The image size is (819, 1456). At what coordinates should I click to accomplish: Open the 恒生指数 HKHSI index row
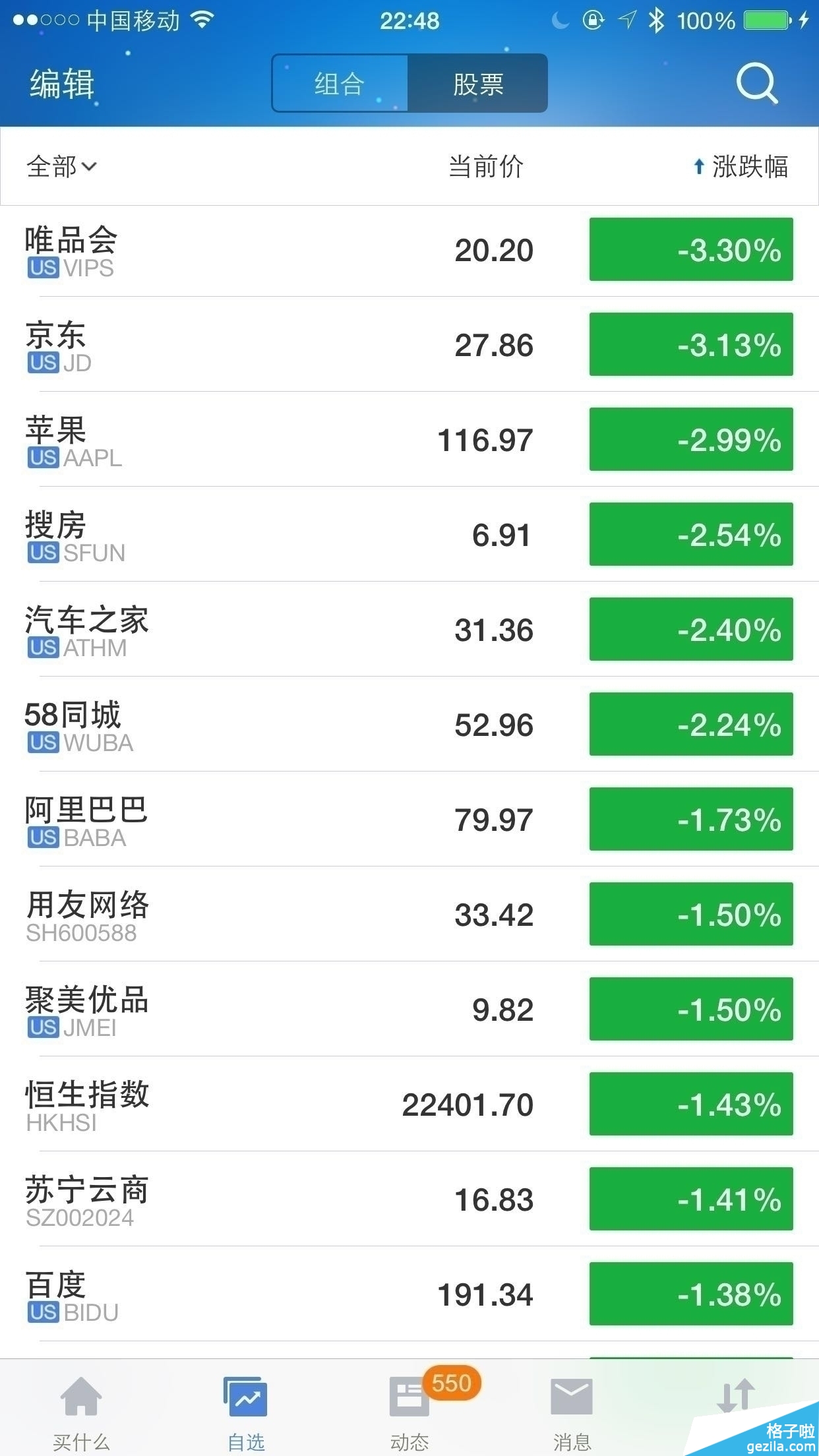264,1105
